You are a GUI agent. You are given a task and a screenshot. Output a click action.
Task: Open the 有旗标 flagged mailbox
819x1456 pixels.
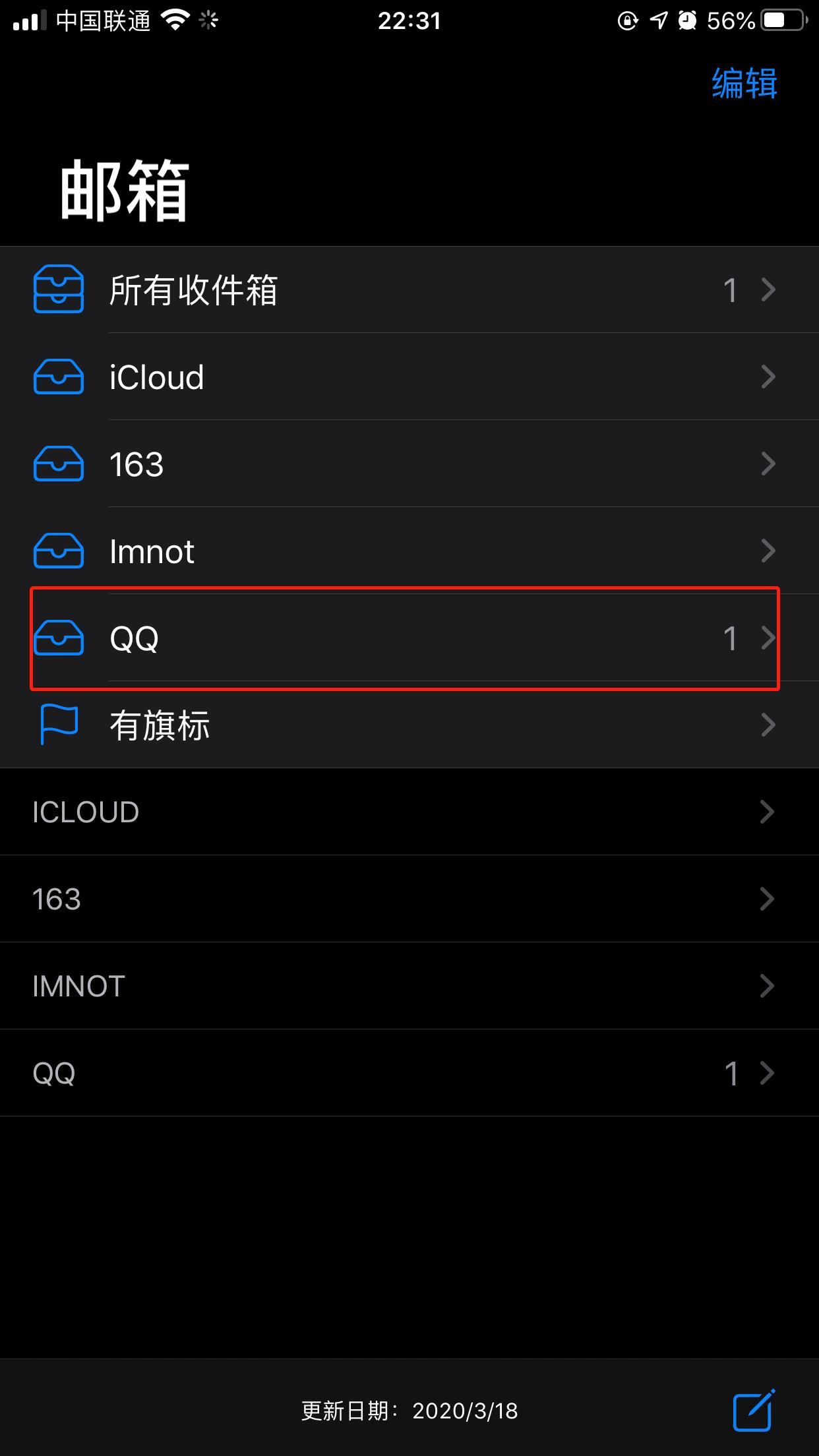(409, 725)
